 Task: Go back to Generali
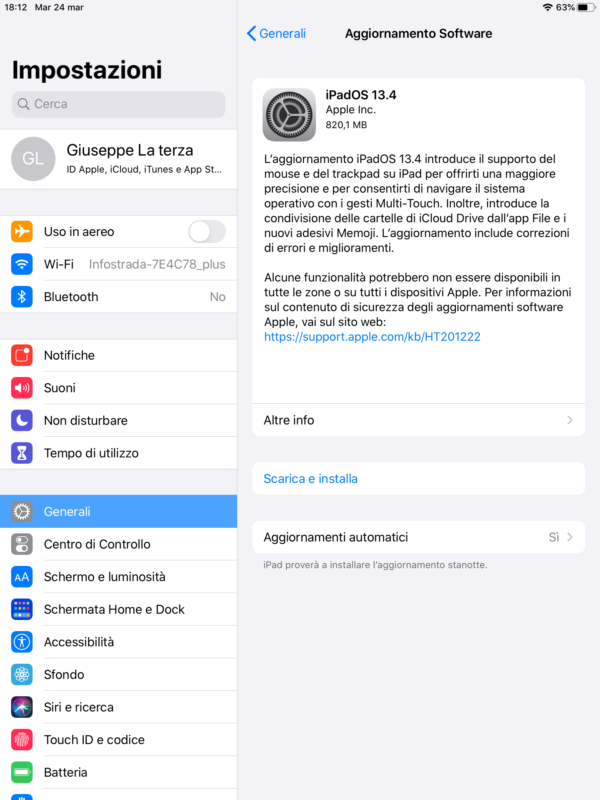276,34
